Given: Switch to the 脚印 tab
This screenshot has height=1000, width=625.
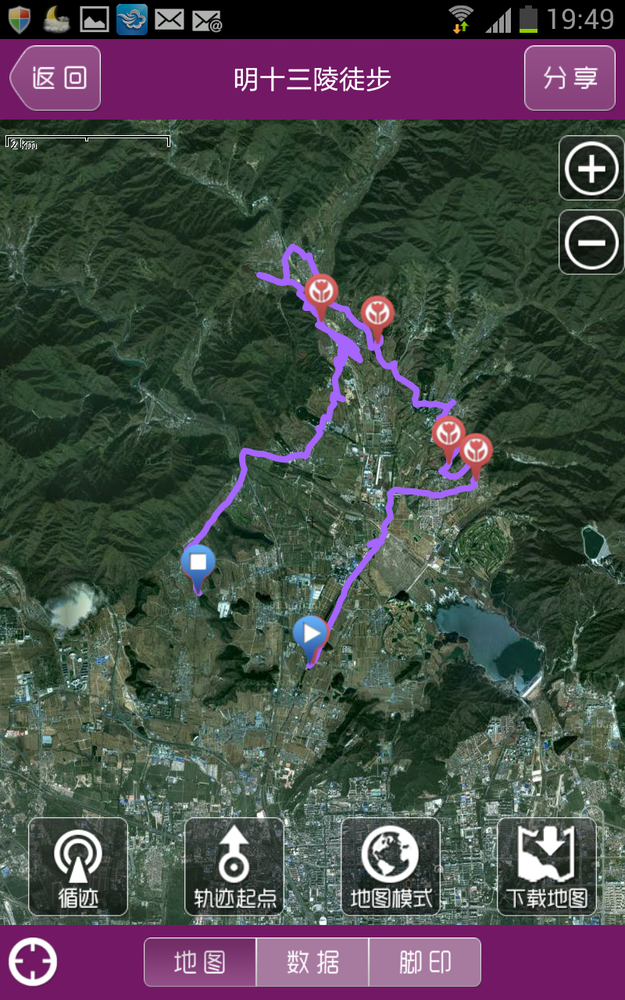Looking at the screenshot, I should pyautogui.click(x=425, y=962).
